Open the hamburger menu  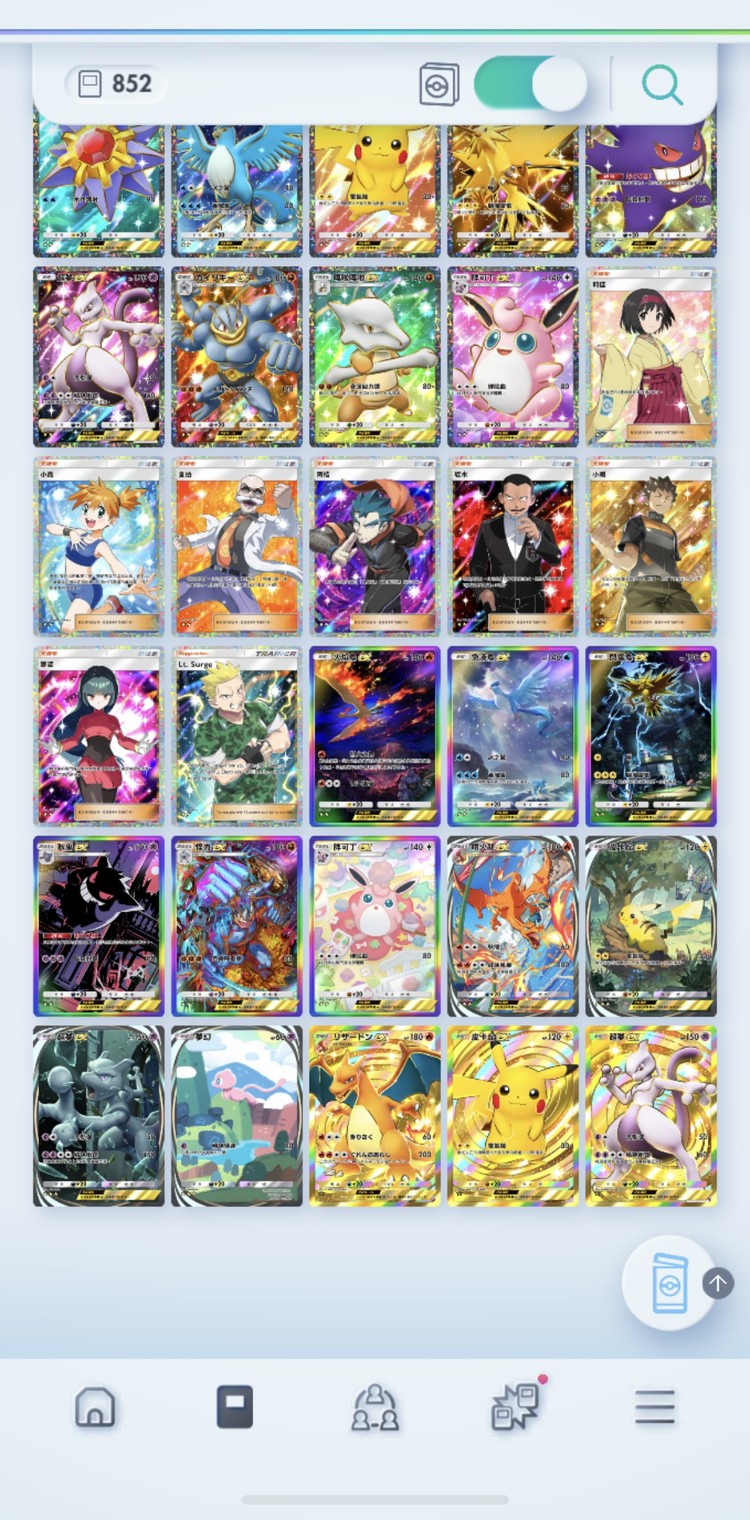(x=655, y=1407)
